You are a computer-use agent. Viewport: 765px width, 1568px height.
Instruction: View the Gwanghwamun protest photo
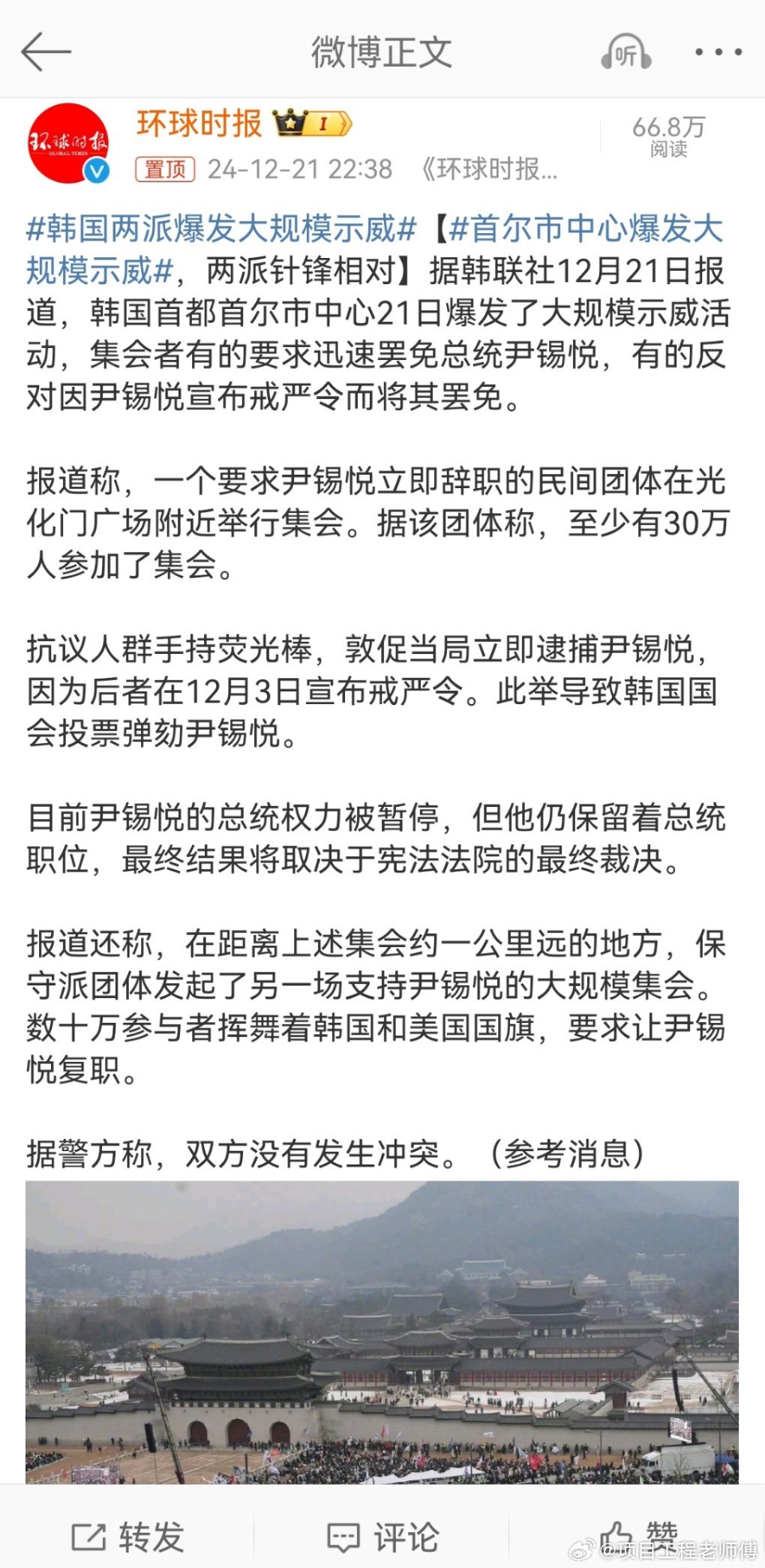[382, 1332]
